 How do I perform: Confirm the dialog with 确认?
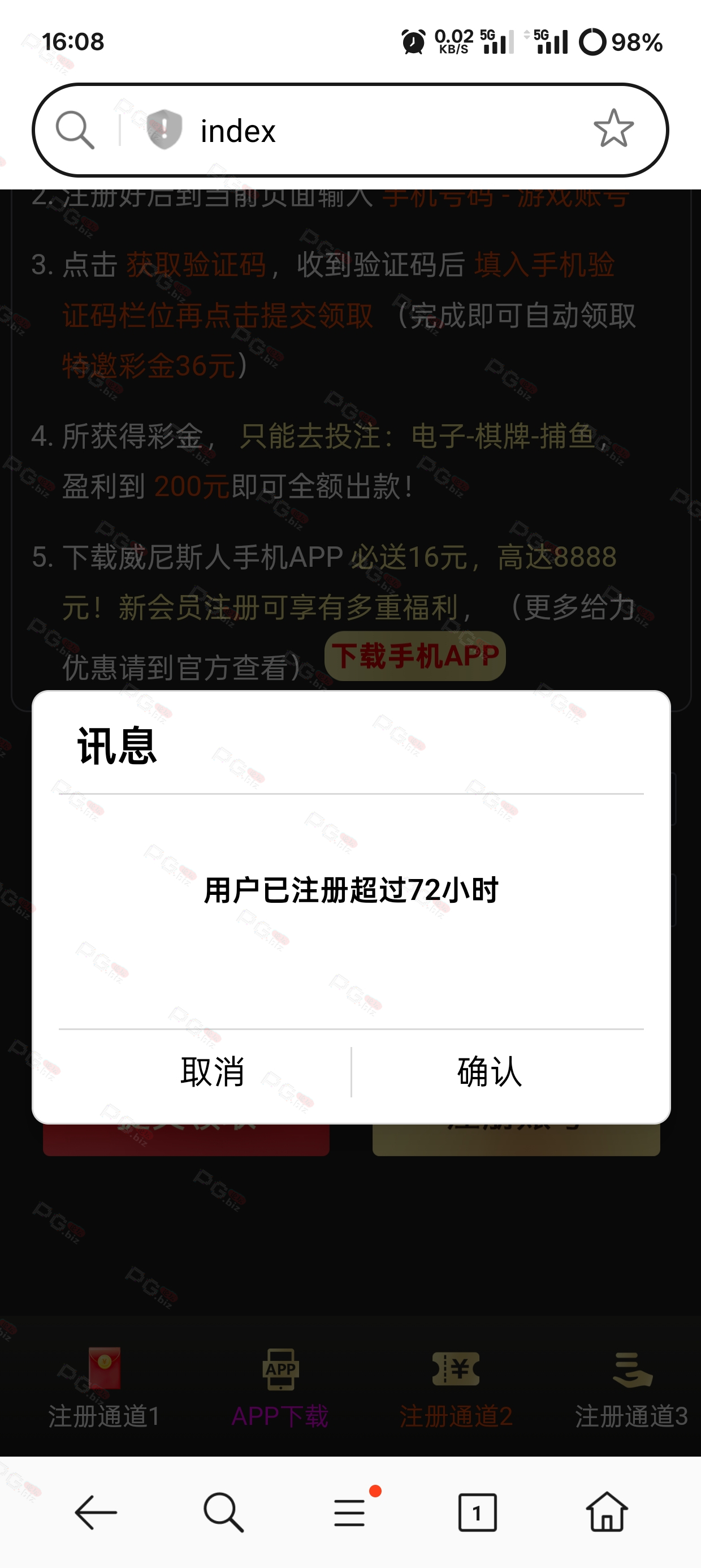pos(490,1072)
